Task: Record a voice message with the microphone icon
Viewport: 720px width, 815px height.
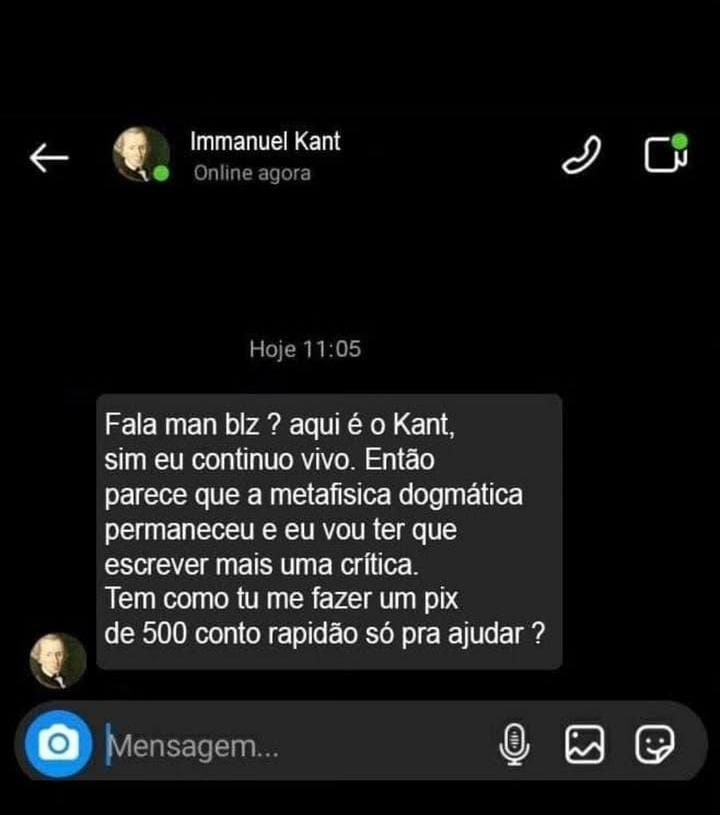Action: (515, 743)
